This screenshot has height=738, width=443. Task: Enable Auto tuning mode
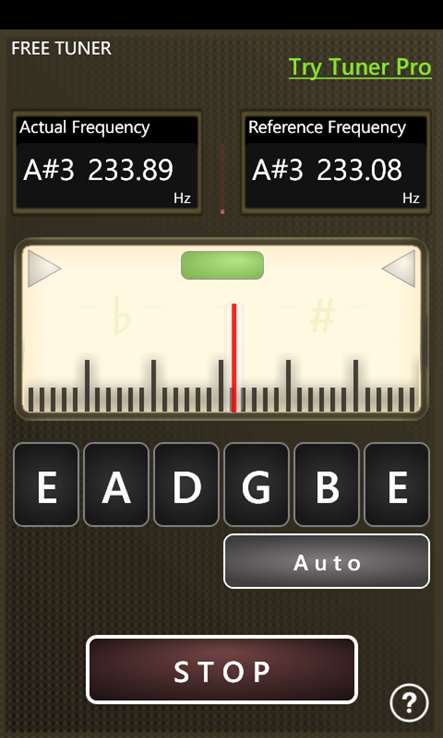coord(327,562)
